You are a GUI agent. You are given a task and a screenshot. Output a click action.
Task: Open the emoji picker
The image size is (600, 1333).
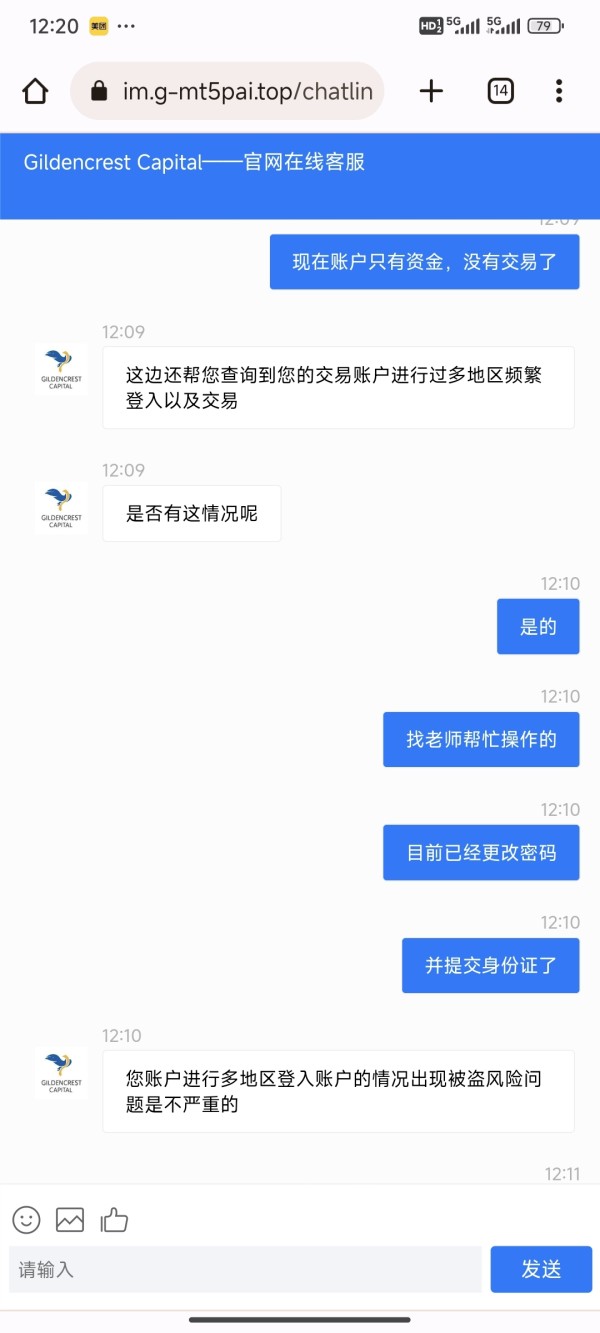coord(27,1219)
